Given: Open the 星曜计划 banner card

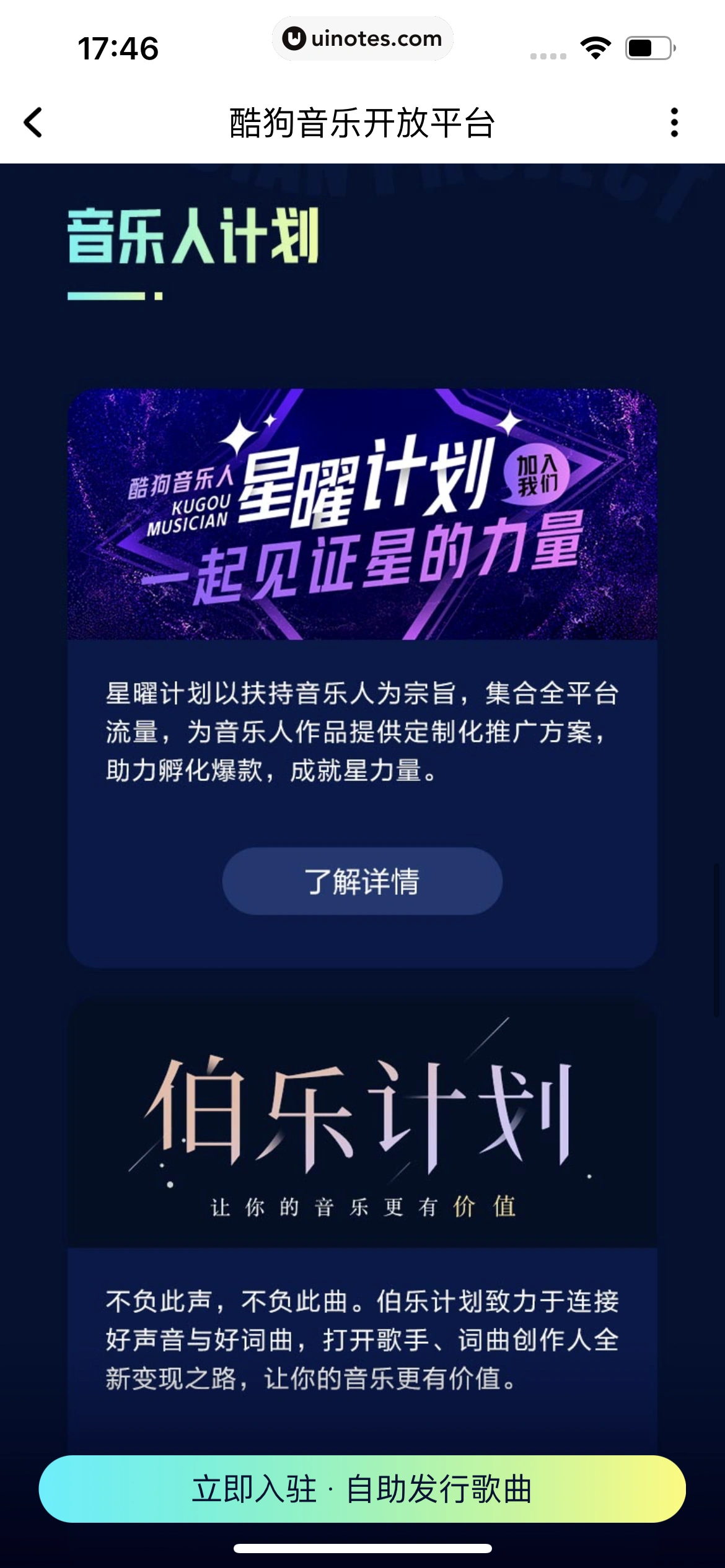Looking at the screenshot, I should [362, 514].
